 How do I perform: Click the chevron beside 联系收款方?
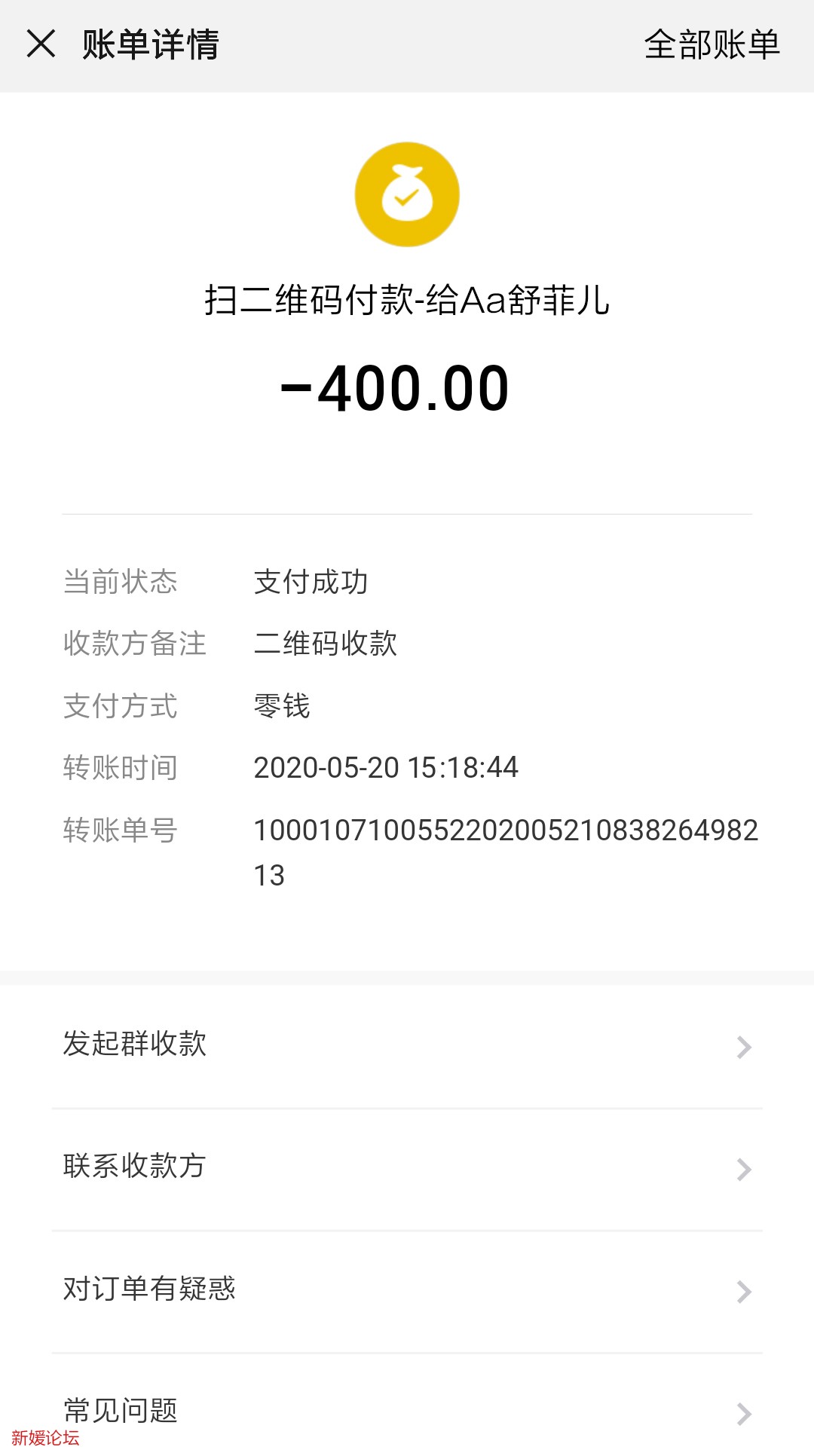745,1167
